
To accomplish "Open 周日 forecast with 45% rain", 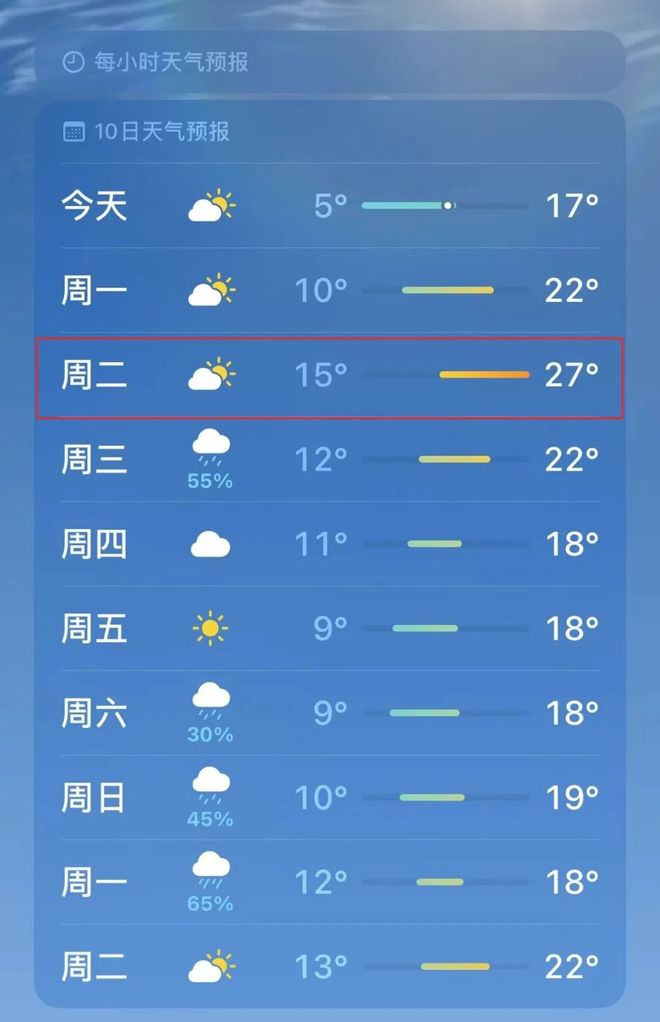I will click(x=330, y=798).
